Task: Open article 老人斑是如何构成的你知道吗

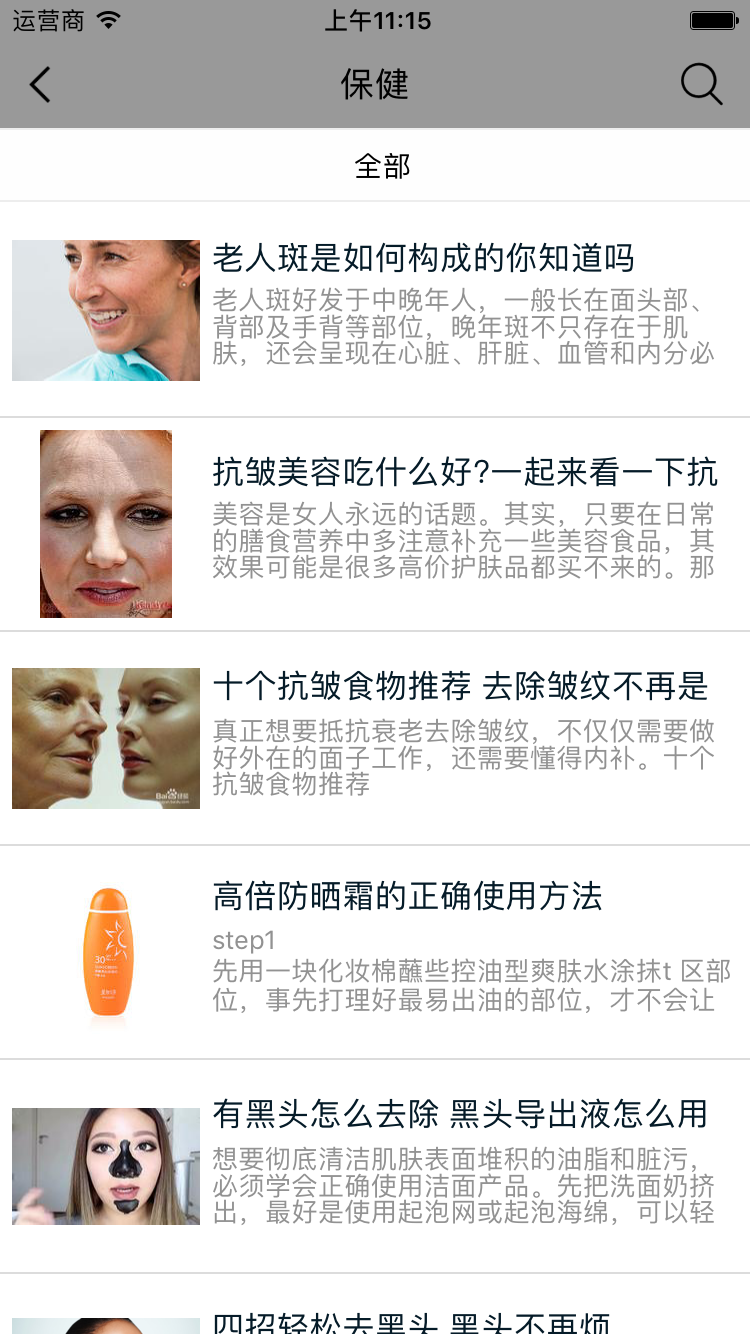Action: click(423, 259)
